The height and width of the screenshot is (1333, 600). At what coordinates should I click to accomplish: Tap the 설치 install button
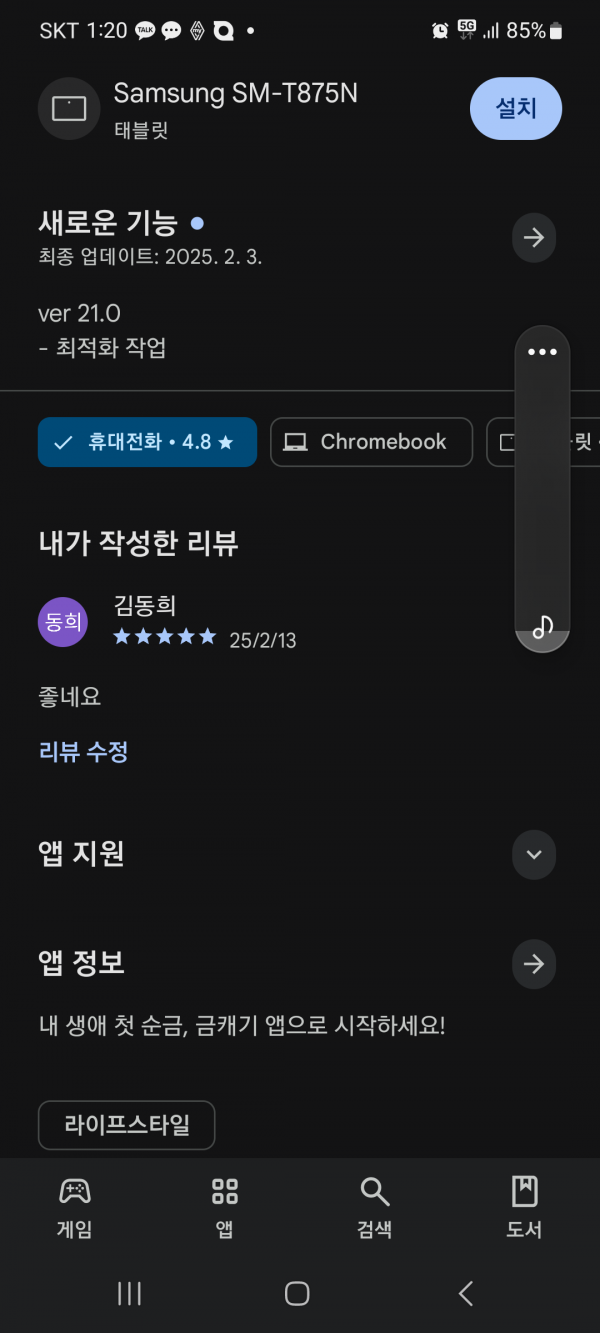(x=516, y=108)
